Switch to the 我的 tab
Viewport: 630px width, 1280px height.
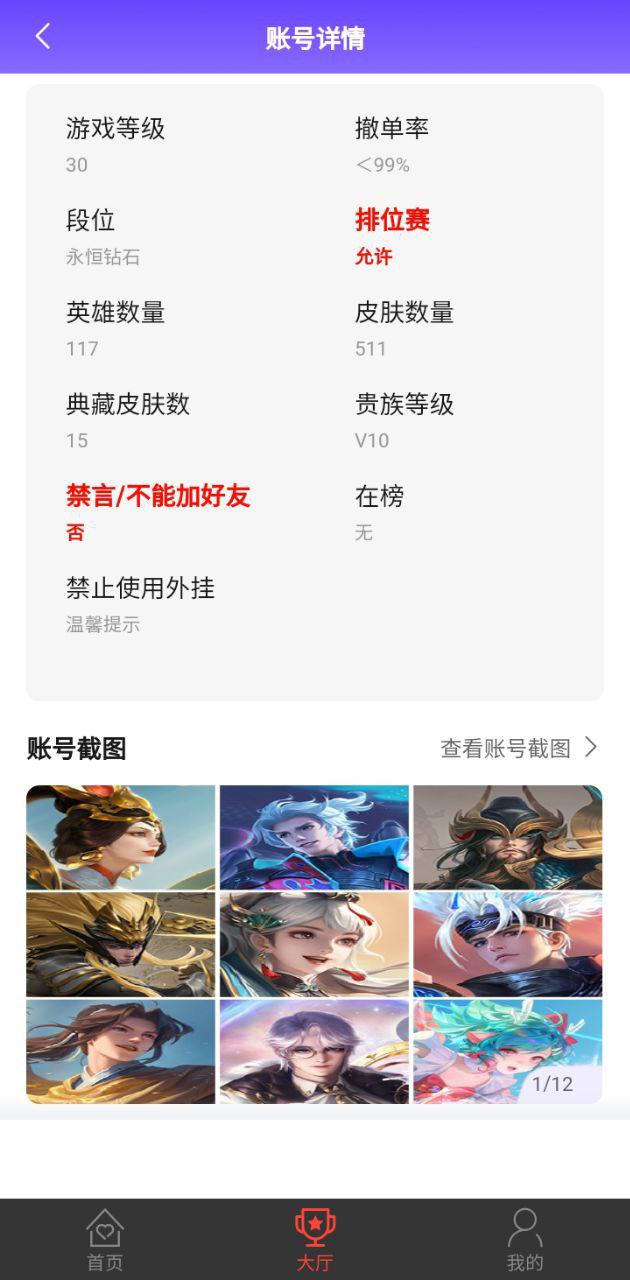click(524, 1240)
